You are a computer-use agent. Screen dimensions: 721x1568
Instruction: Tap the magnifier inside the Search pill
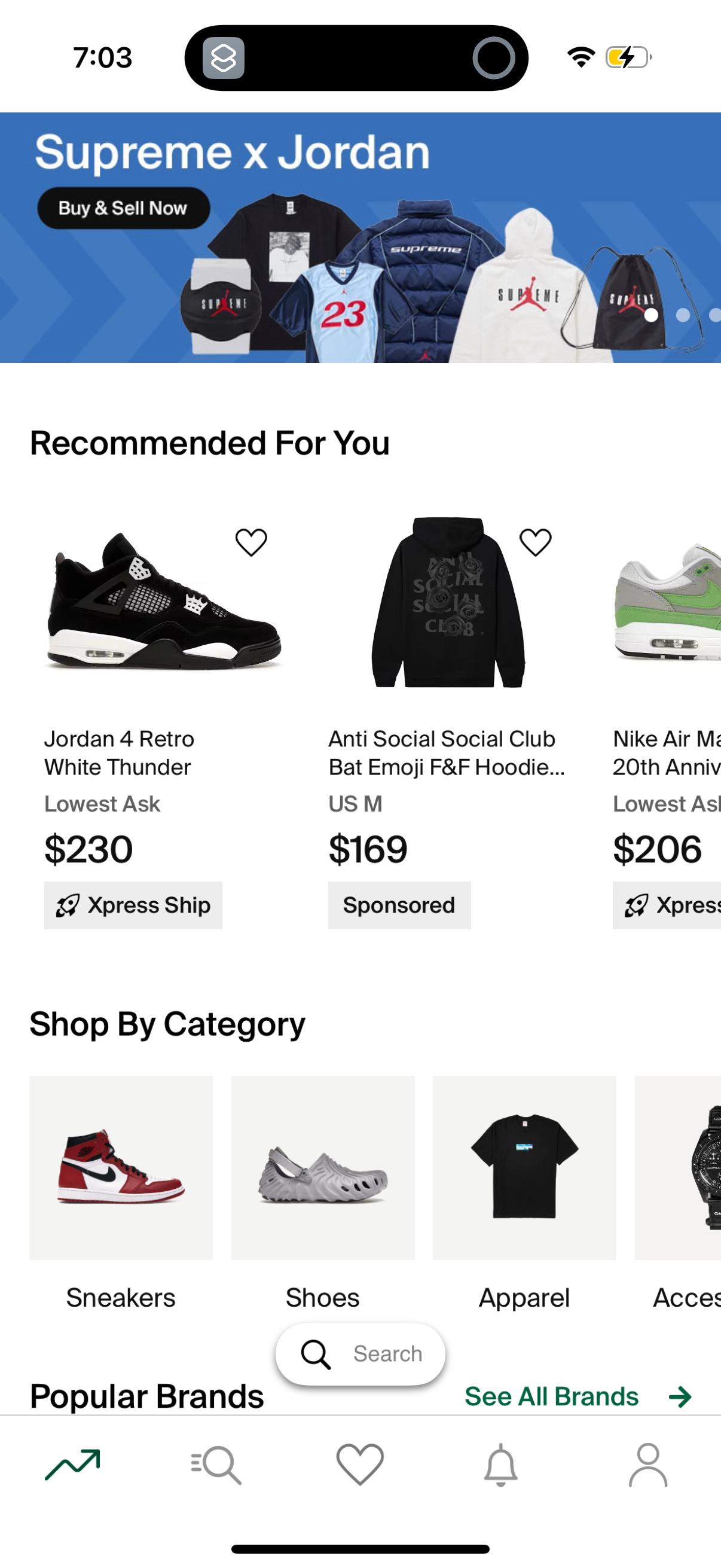pyautogui.click(x=315, y=1354)
